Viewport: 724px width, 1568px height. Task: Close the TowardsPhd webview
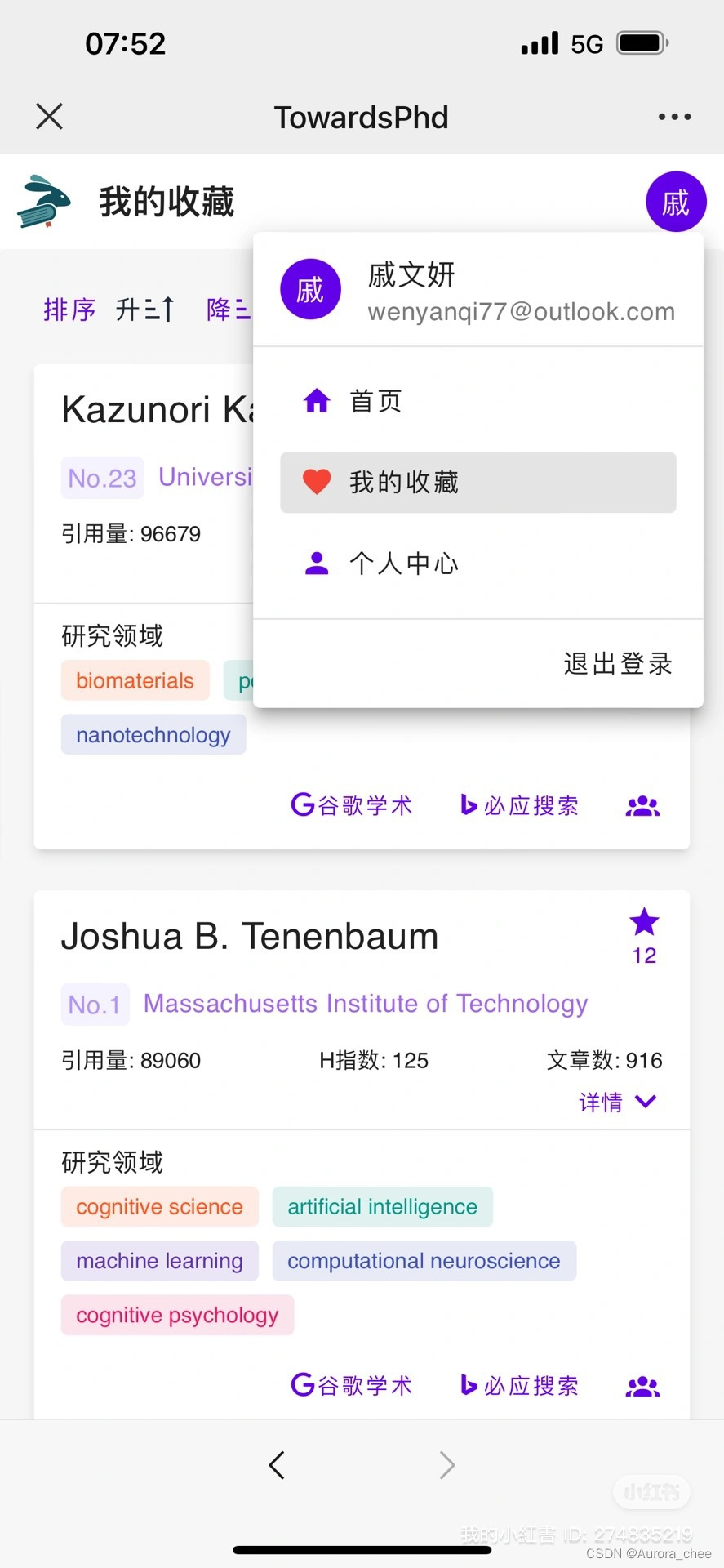[x=50, y=117]
